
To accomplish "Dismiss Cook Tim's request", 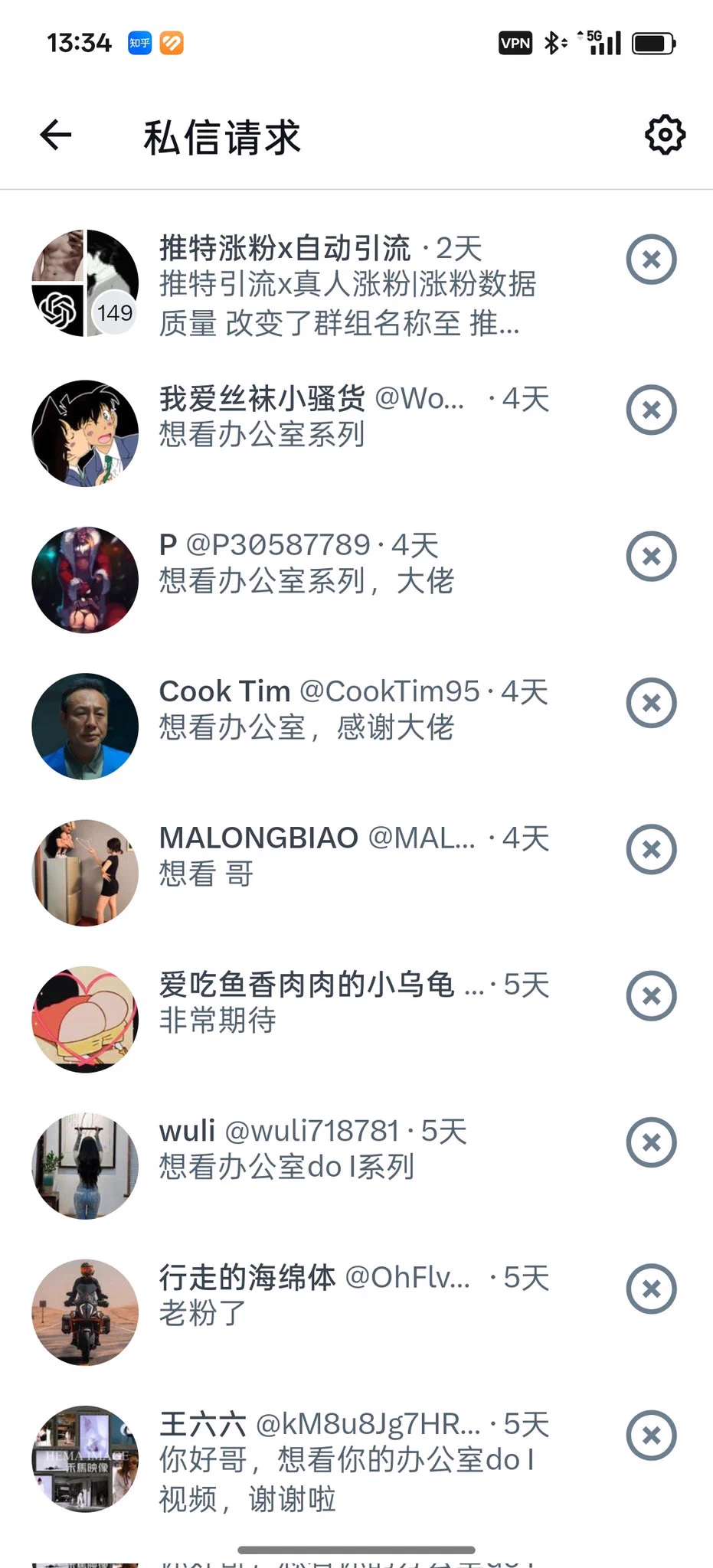I will [651, 703].
